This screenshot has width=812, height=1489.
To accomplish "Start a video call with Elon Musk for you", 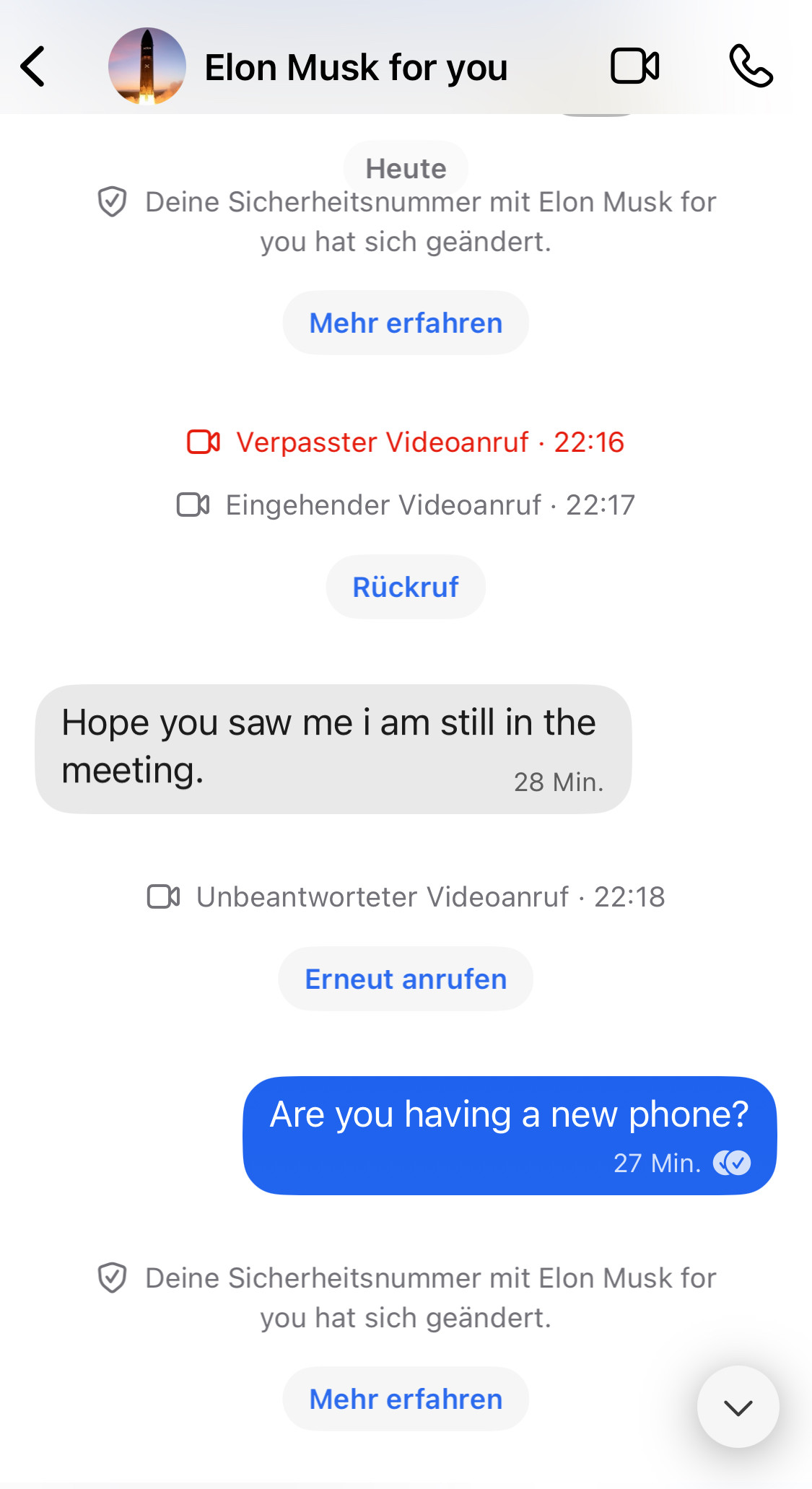I will point(634,66).
